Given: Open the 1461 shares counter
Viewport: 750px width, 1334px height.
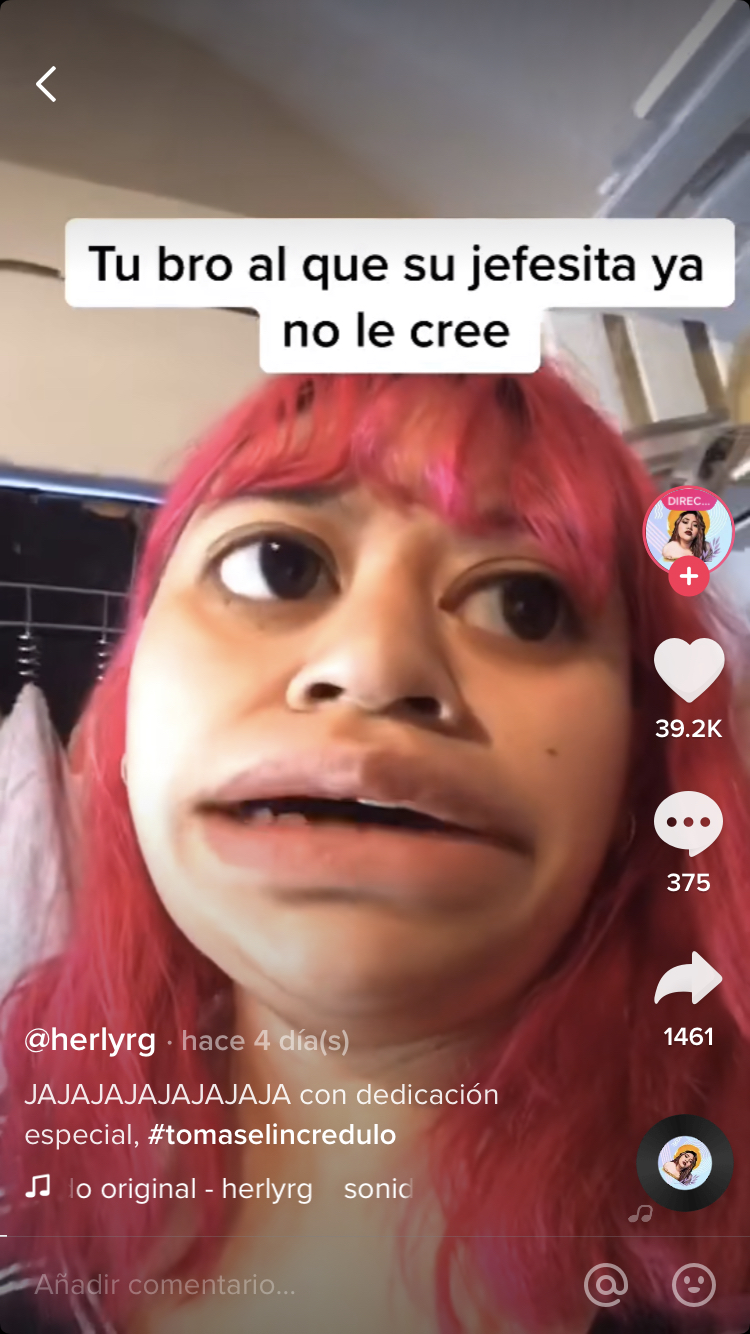Looking at the screenshot, I should [687, 1038].
